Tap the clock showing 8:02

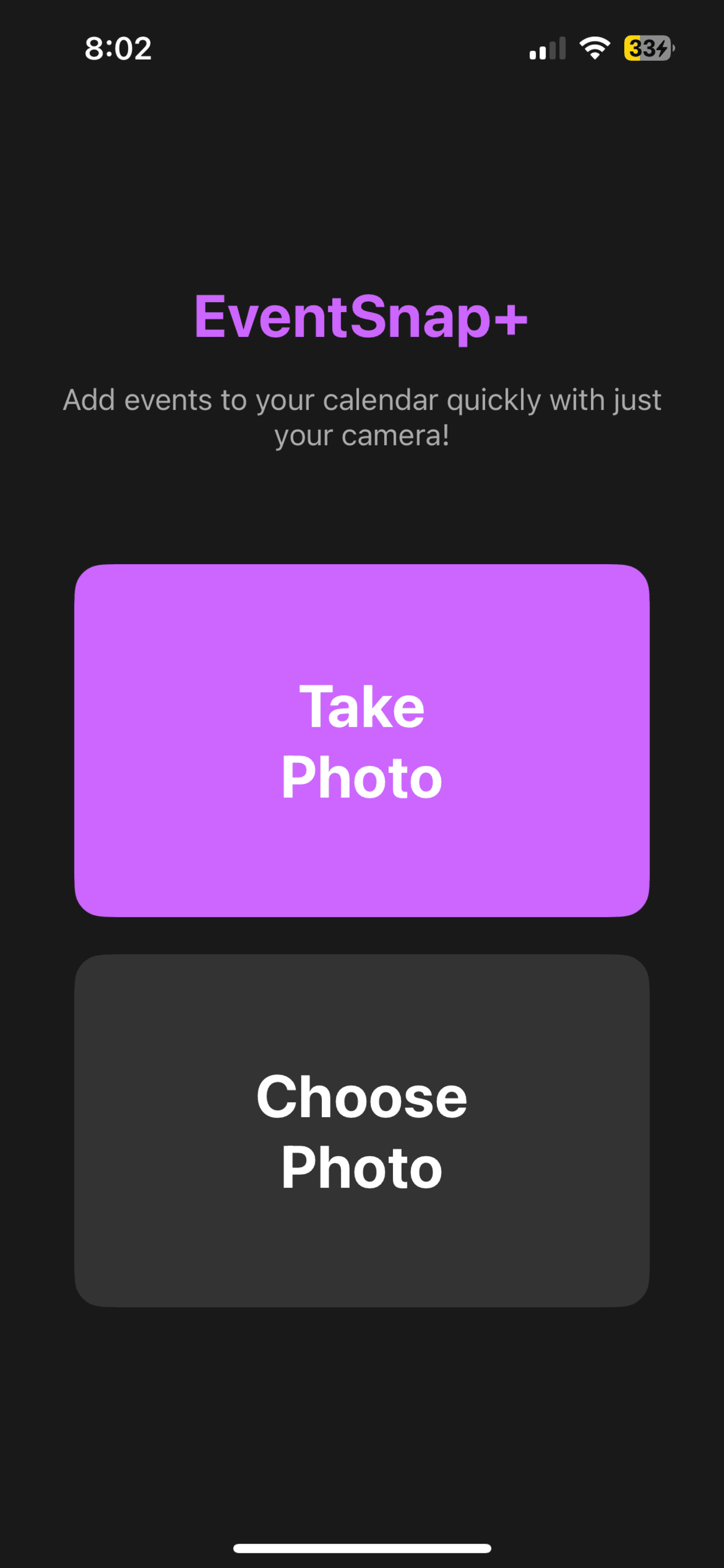click(x=120, y=47)
